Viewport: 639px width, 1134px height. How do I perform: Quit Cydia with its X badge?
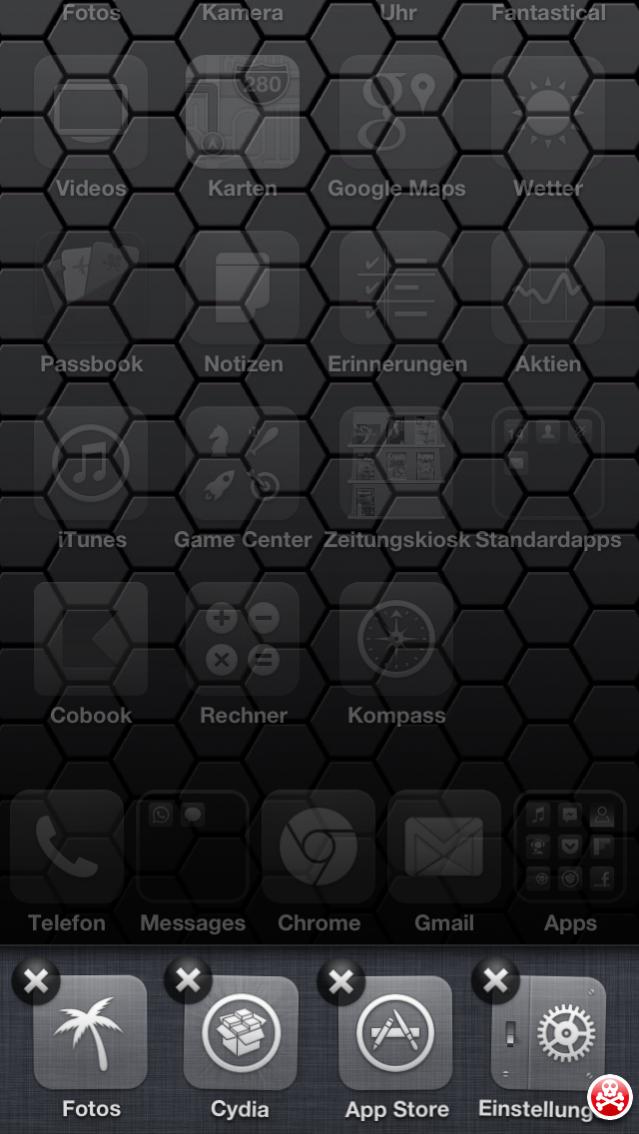tap(188, 981)
